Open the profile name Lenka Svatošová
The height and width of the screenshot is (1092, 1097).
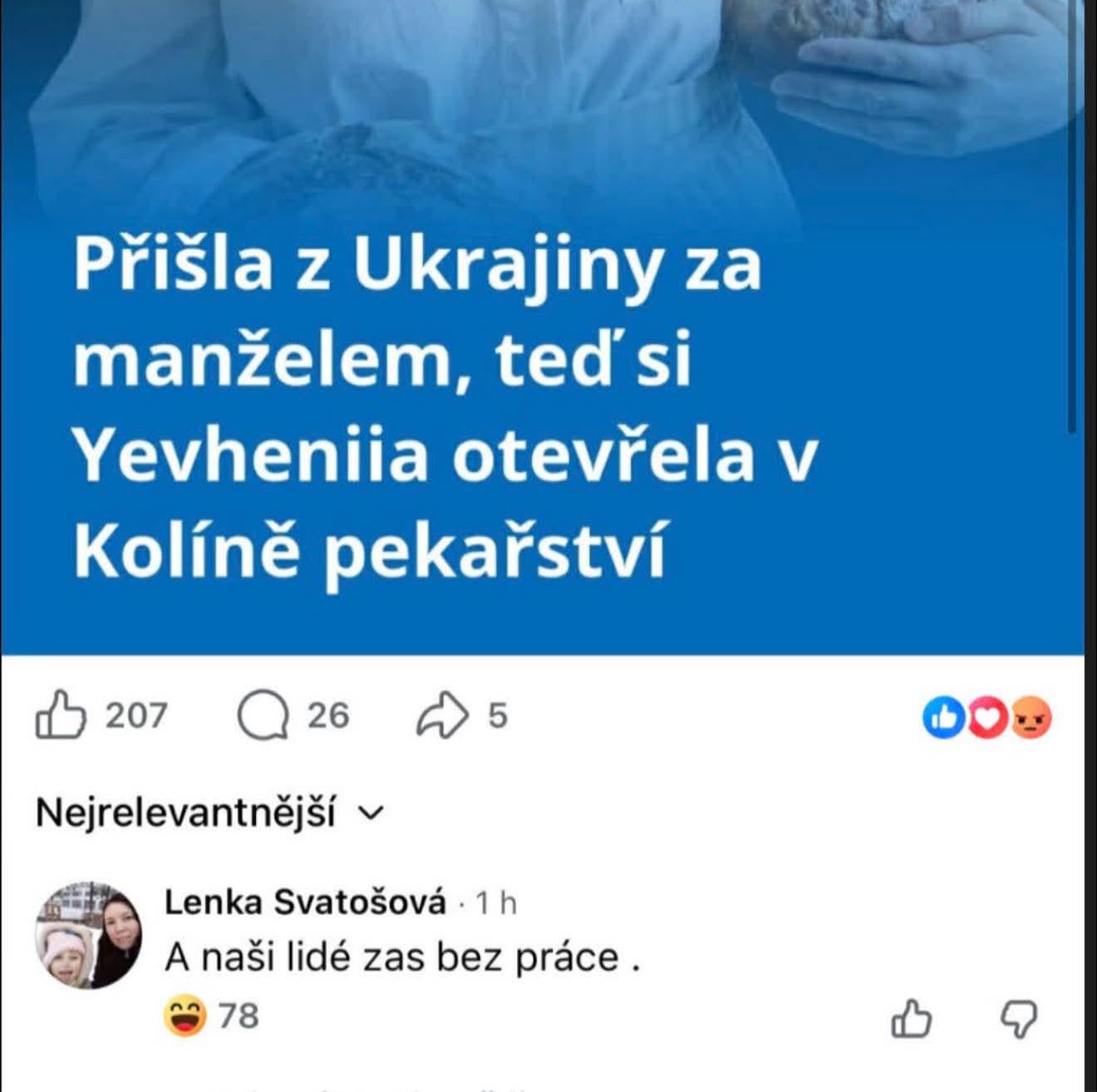305,903
